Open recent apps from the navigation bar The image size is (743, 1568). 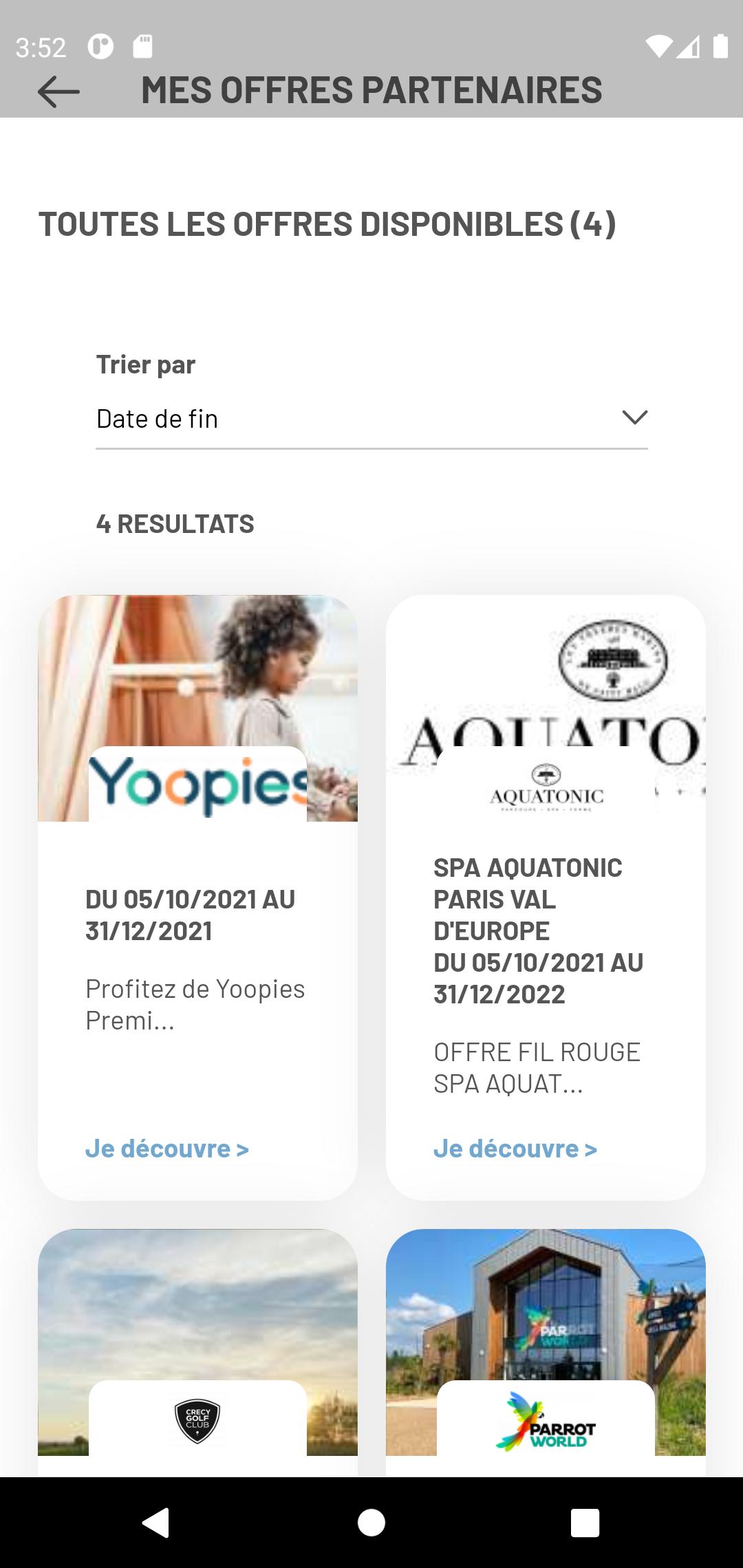click(x=585, y=1523)
